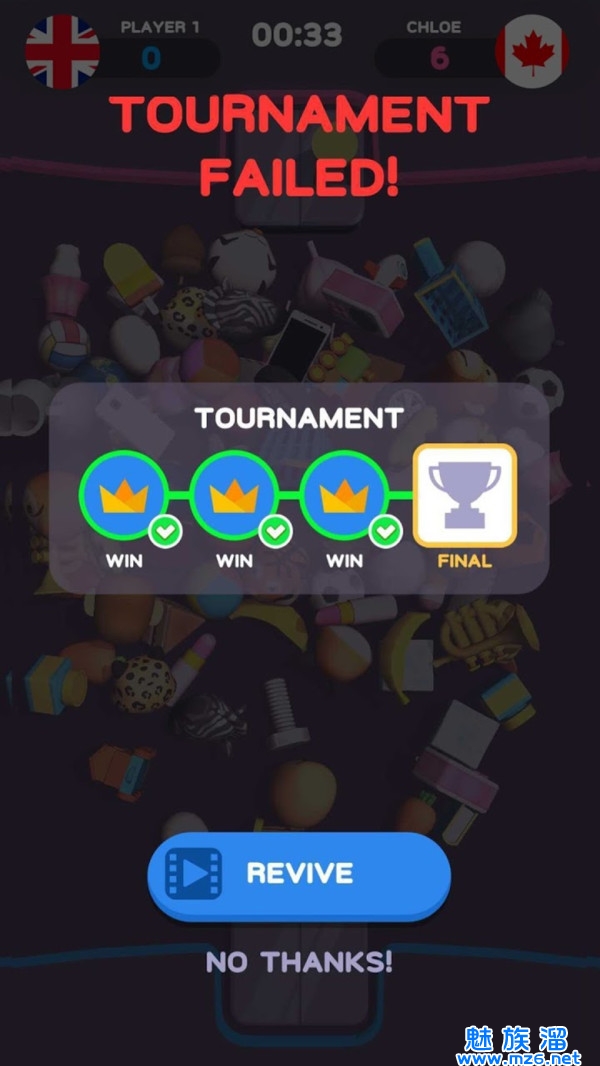Decline with No Thanks

coord(299,962)
